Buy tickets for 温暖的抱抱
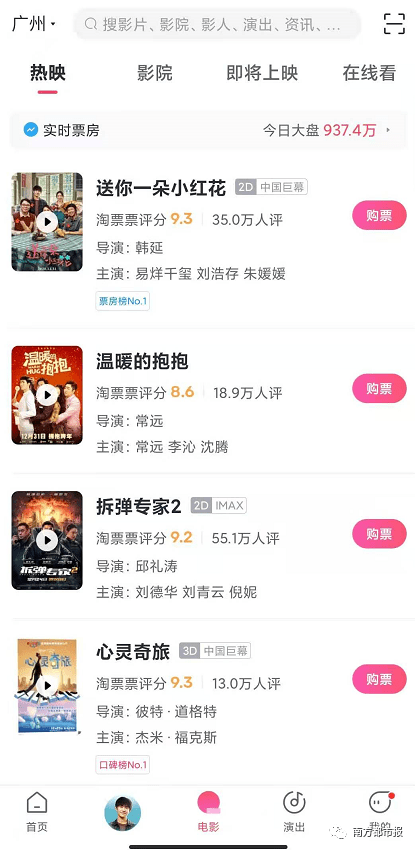The height and width of the screenshot is (850, 415). point(379,388)
